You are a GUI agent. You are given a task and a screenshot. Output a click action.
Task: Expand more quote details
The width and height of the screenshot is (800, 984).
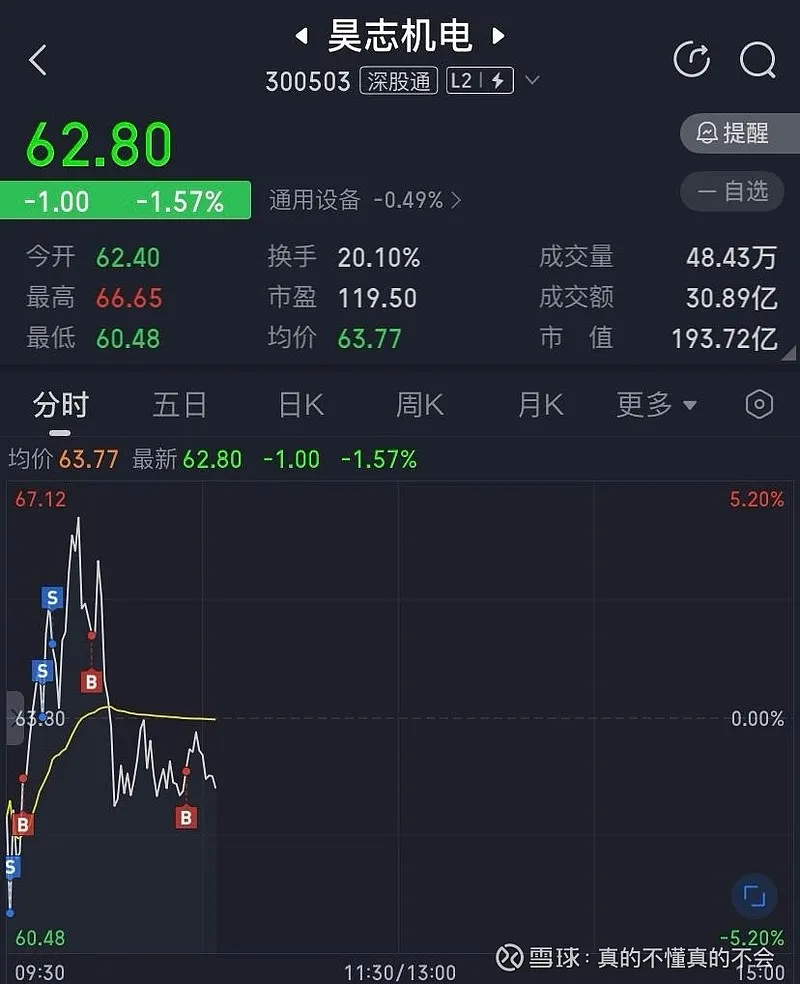[x=789, y=351]
